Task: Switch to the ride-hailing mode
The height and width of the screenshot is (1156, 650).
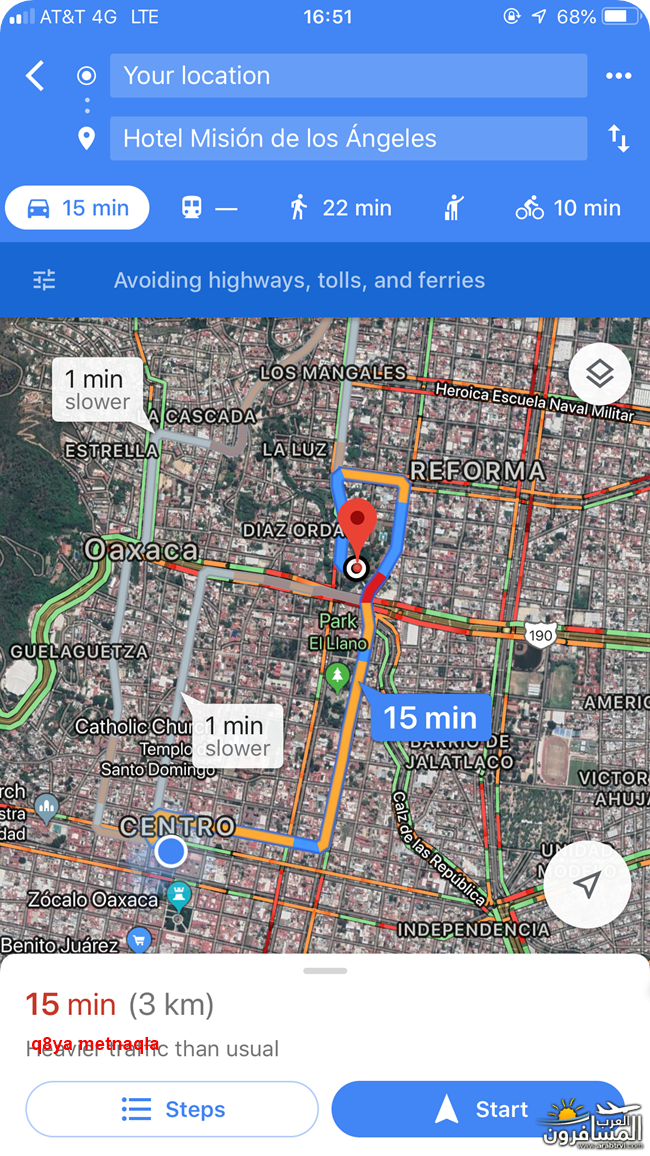Action: [454, 208]
